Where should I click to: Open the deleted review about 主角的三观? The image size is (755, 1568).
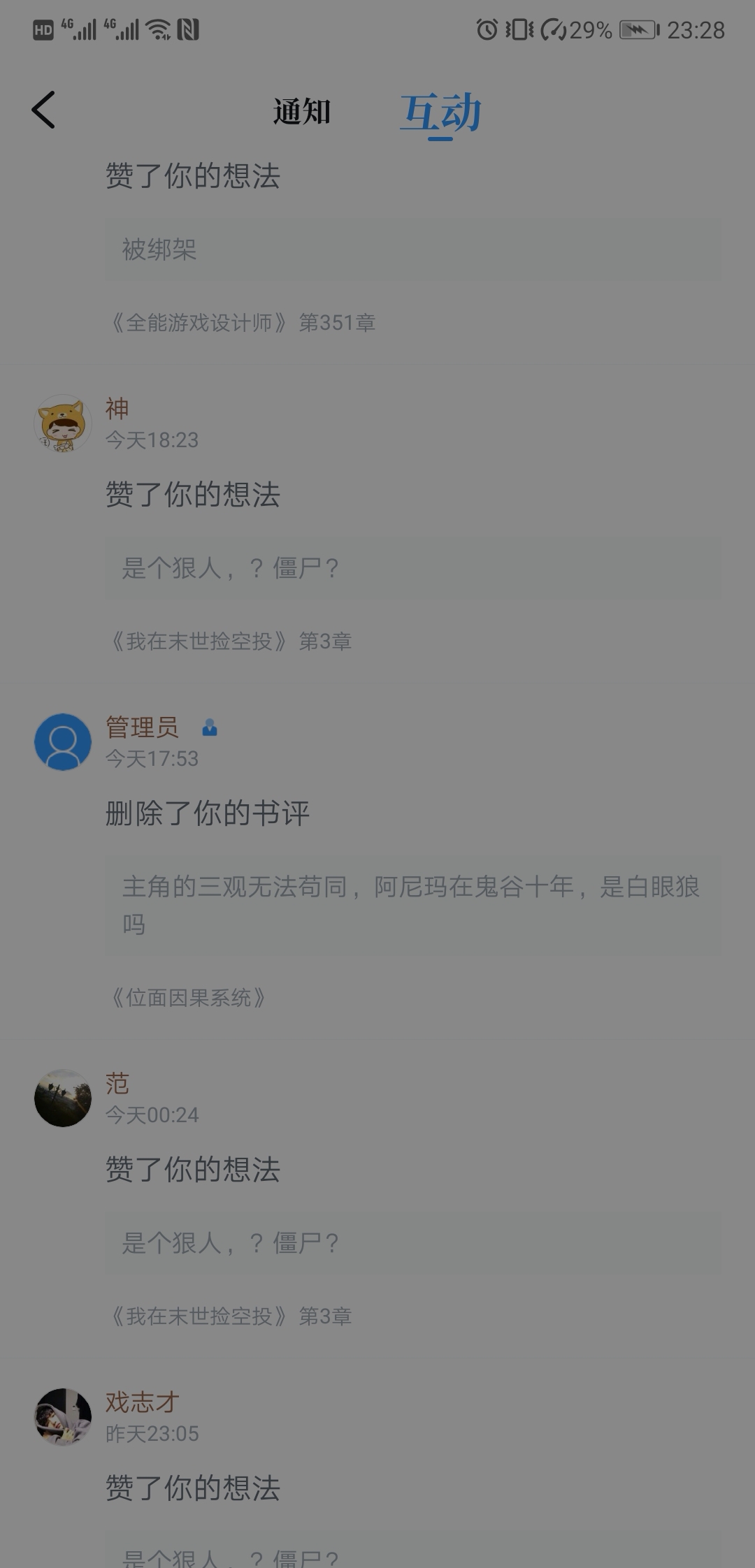click(x=412, y=906)
